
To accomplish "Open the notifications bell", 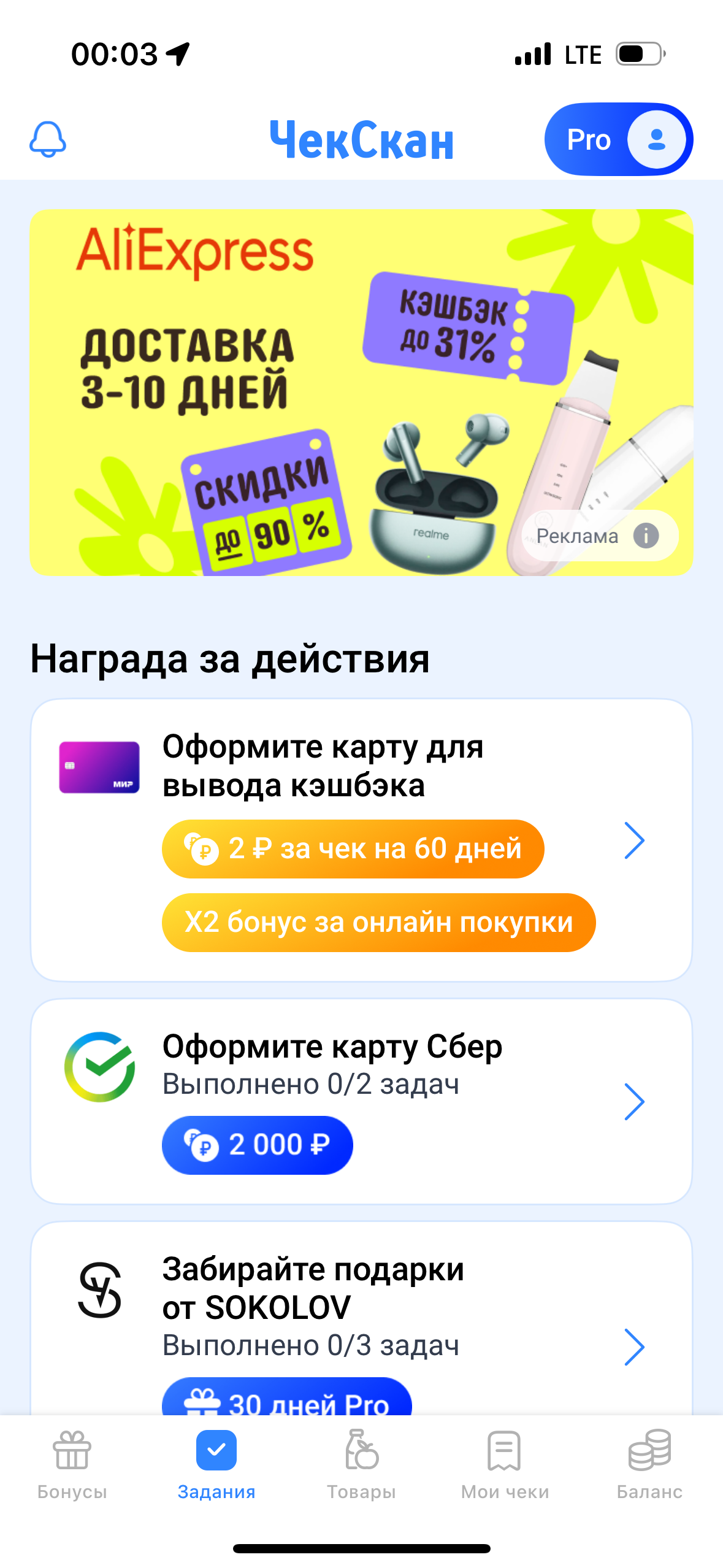I will click(x=48, y=139).
